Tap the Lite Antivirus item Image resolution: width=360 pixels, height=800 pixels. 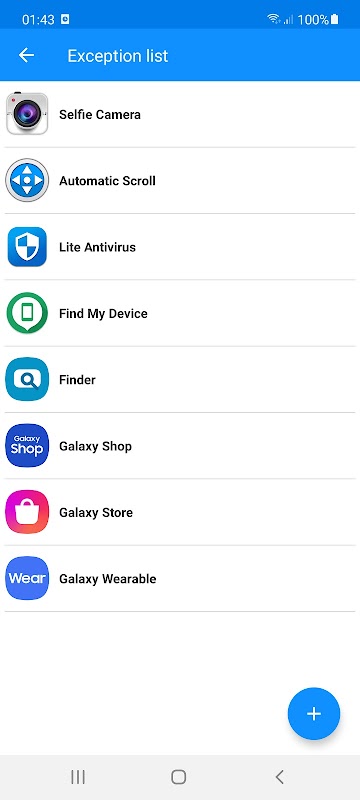click(x=180, y=247)
